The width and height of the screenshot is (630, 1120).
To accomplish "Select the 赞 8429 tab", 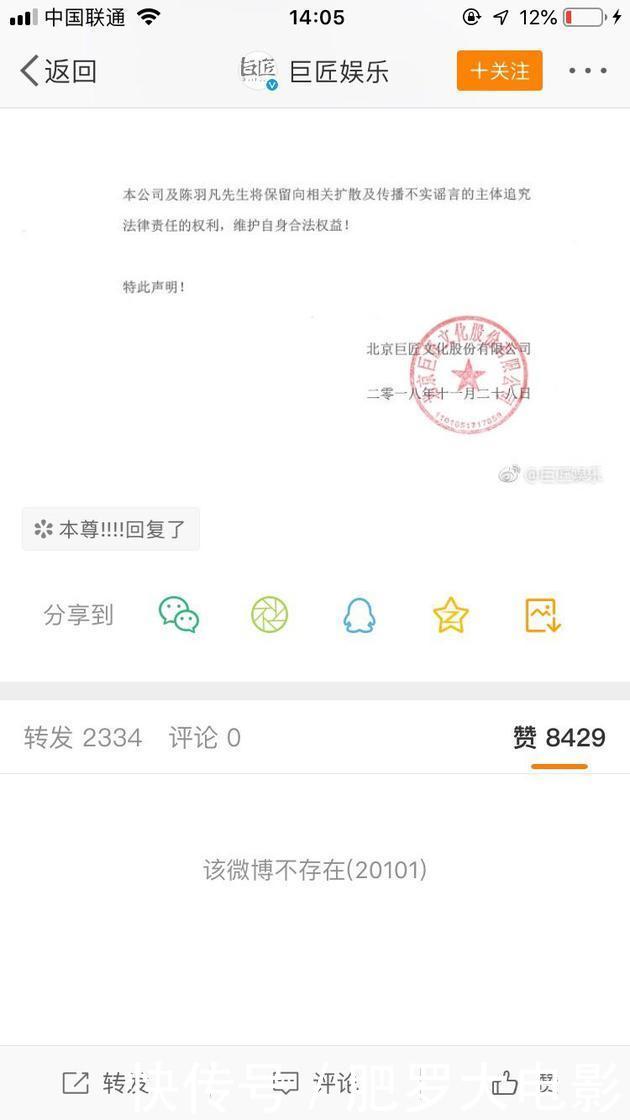I will coord(559,738).
